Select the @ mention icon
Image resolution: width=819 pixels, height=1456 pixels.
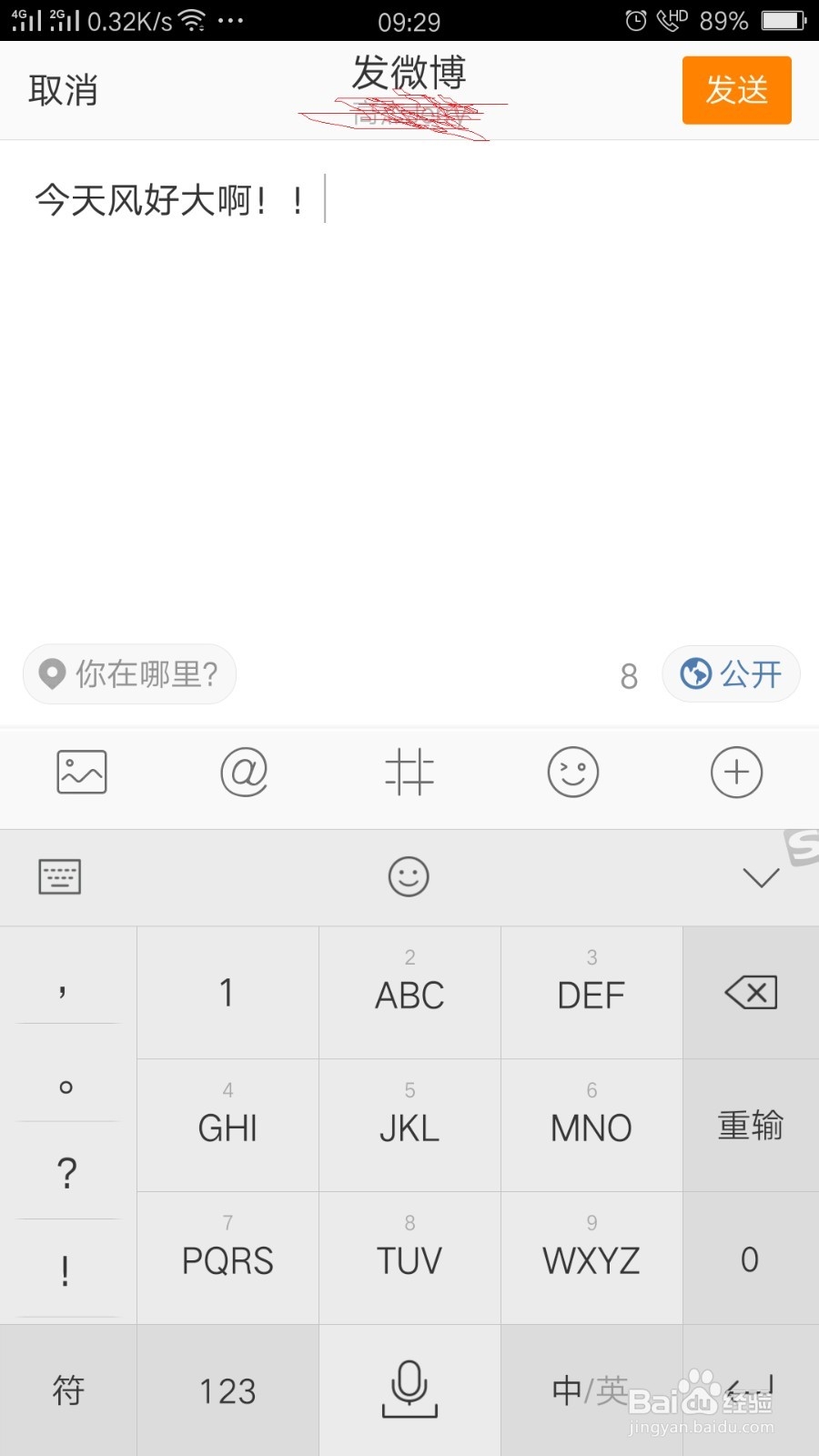tap(246, 772)
